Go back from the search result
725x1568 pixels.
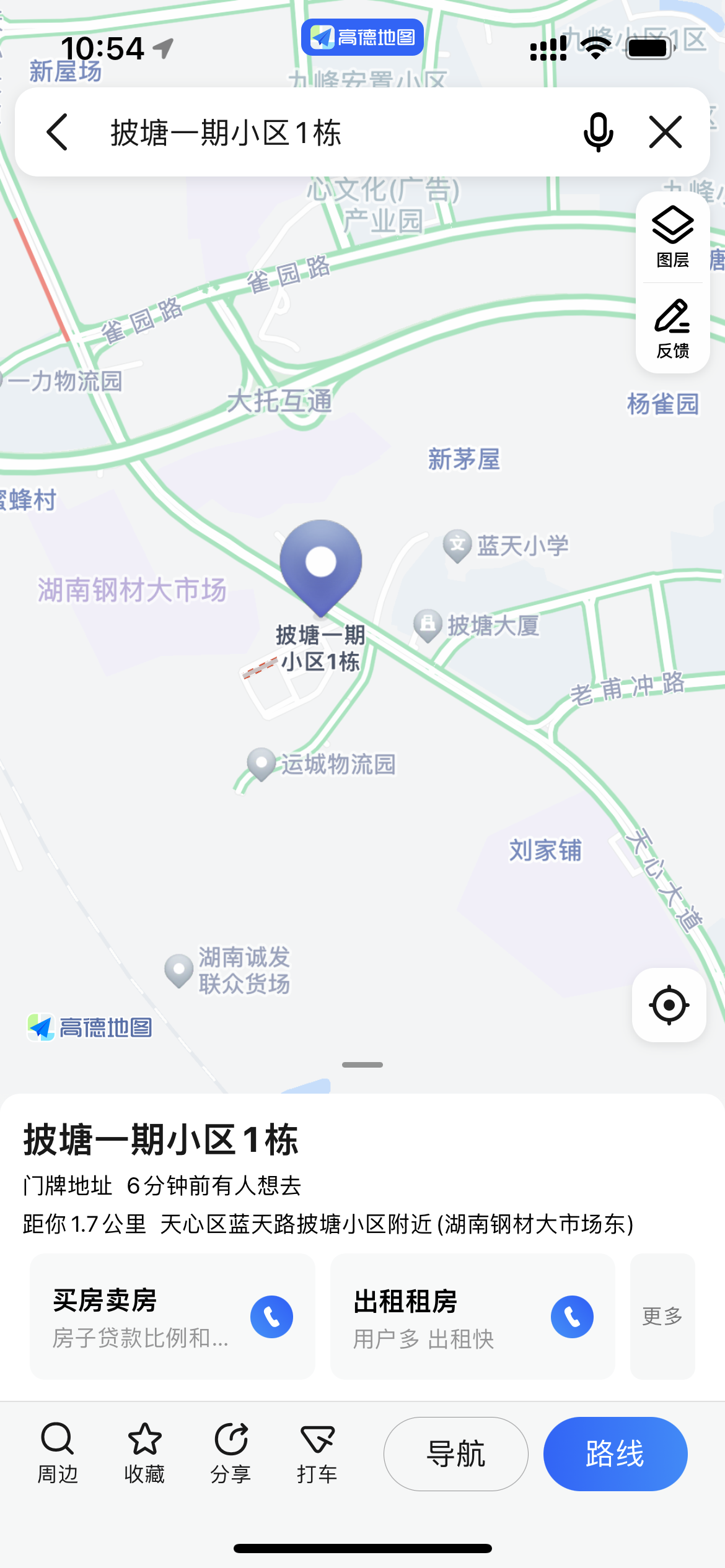[x=57, y=132]
